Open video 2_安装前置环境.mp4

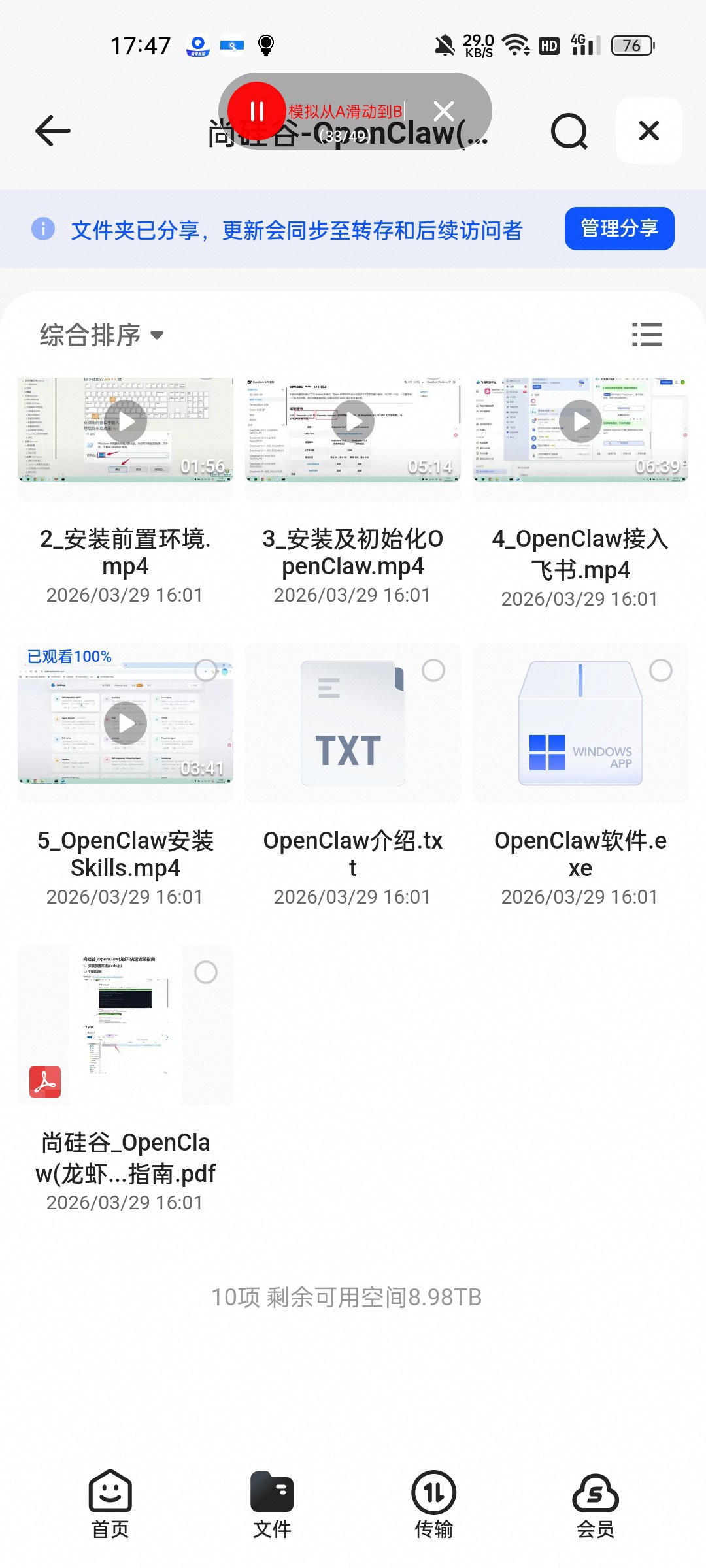[126, 429]
